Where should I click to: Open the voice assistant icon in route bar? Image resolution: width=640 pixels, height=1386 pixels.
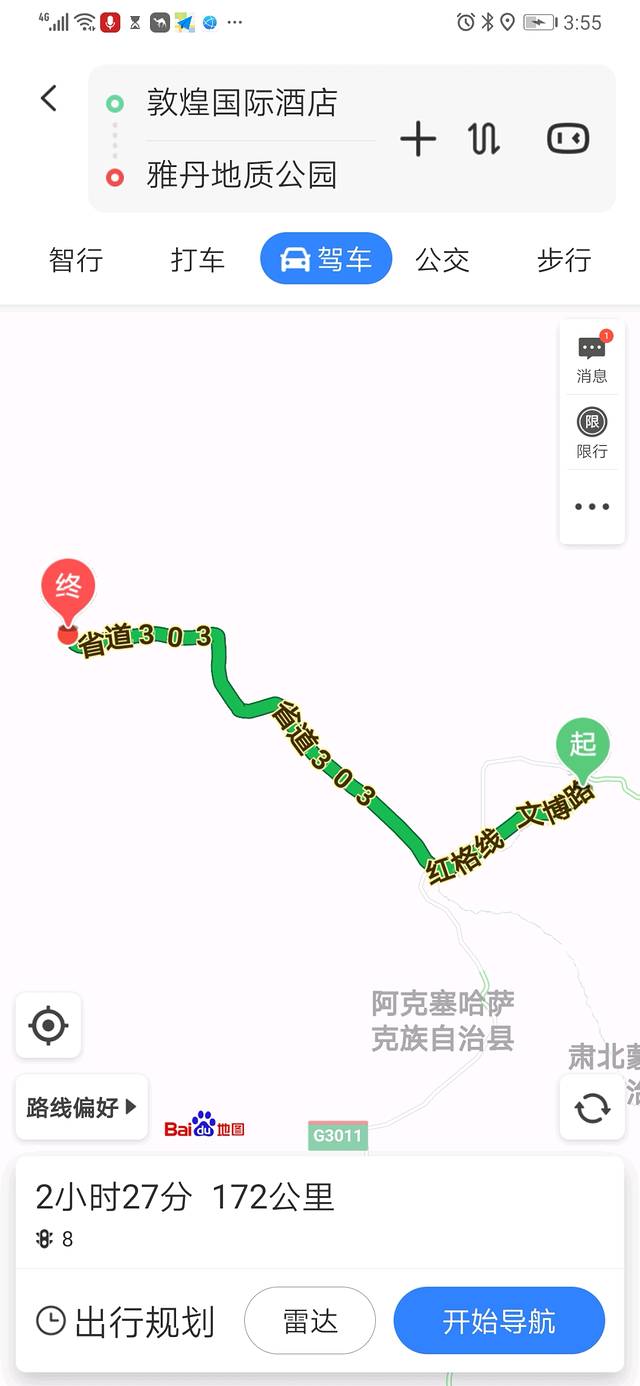(568, 139)
